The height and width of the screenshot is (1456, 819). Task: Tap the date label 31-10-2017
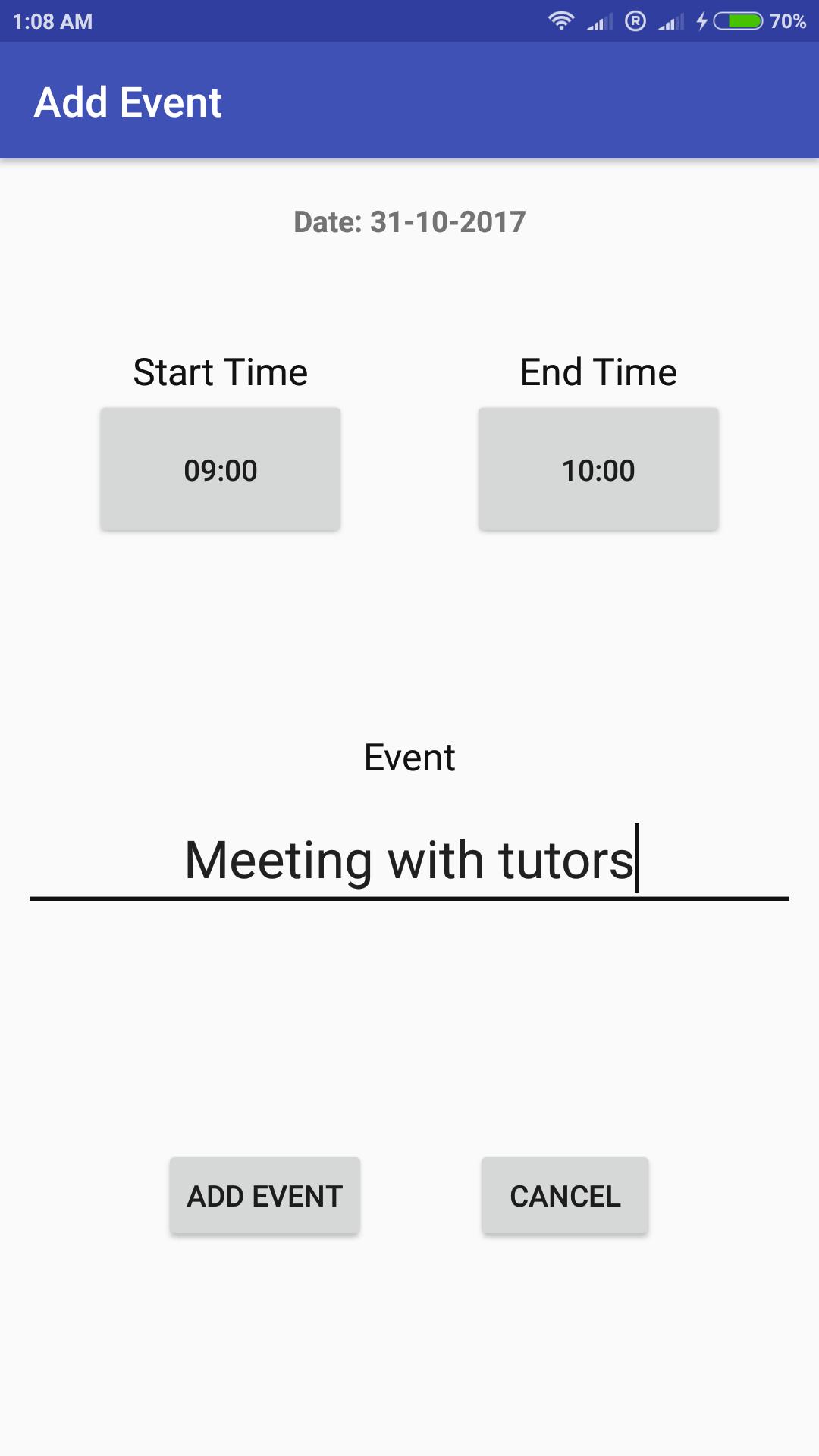[409, 221]
